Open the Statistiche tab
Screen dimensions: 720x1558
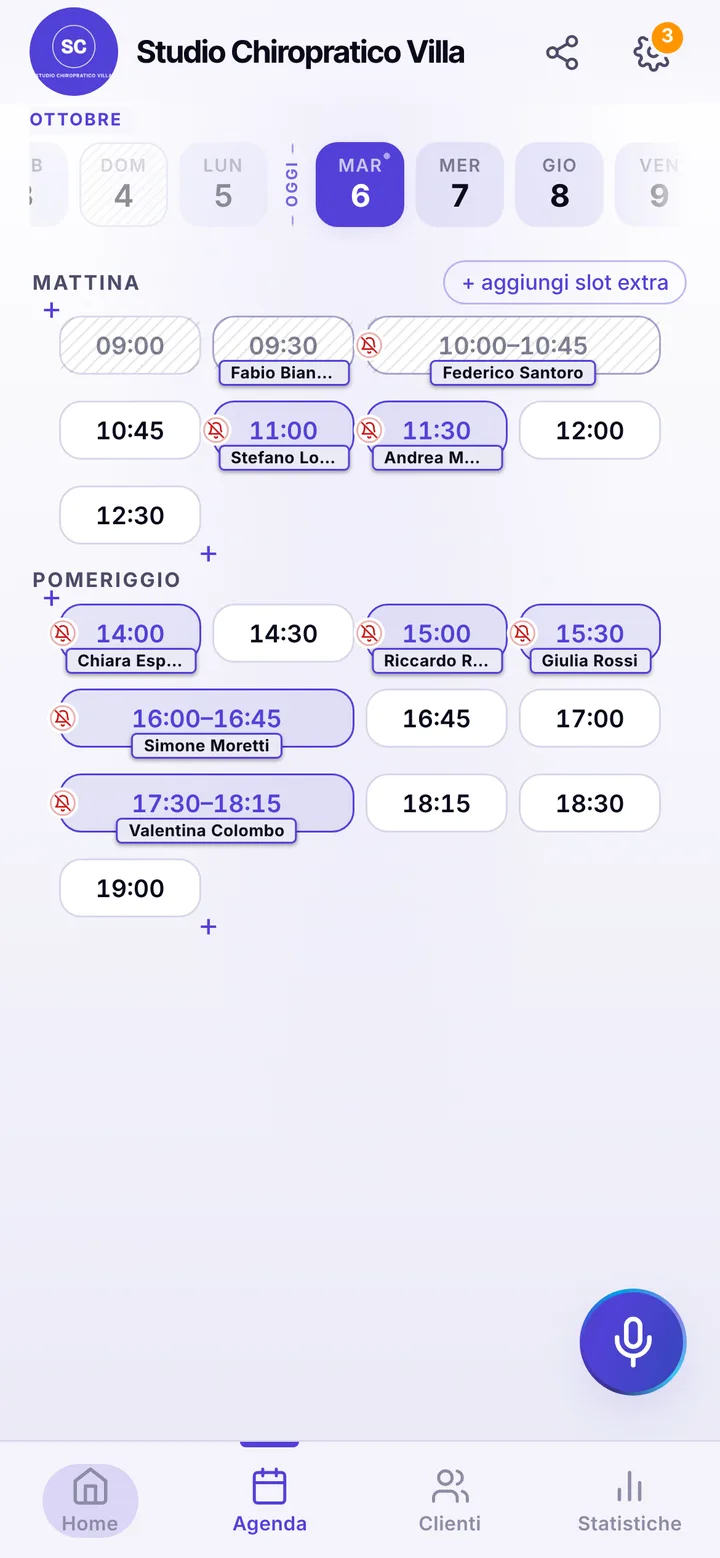[x=630, y=1500]
